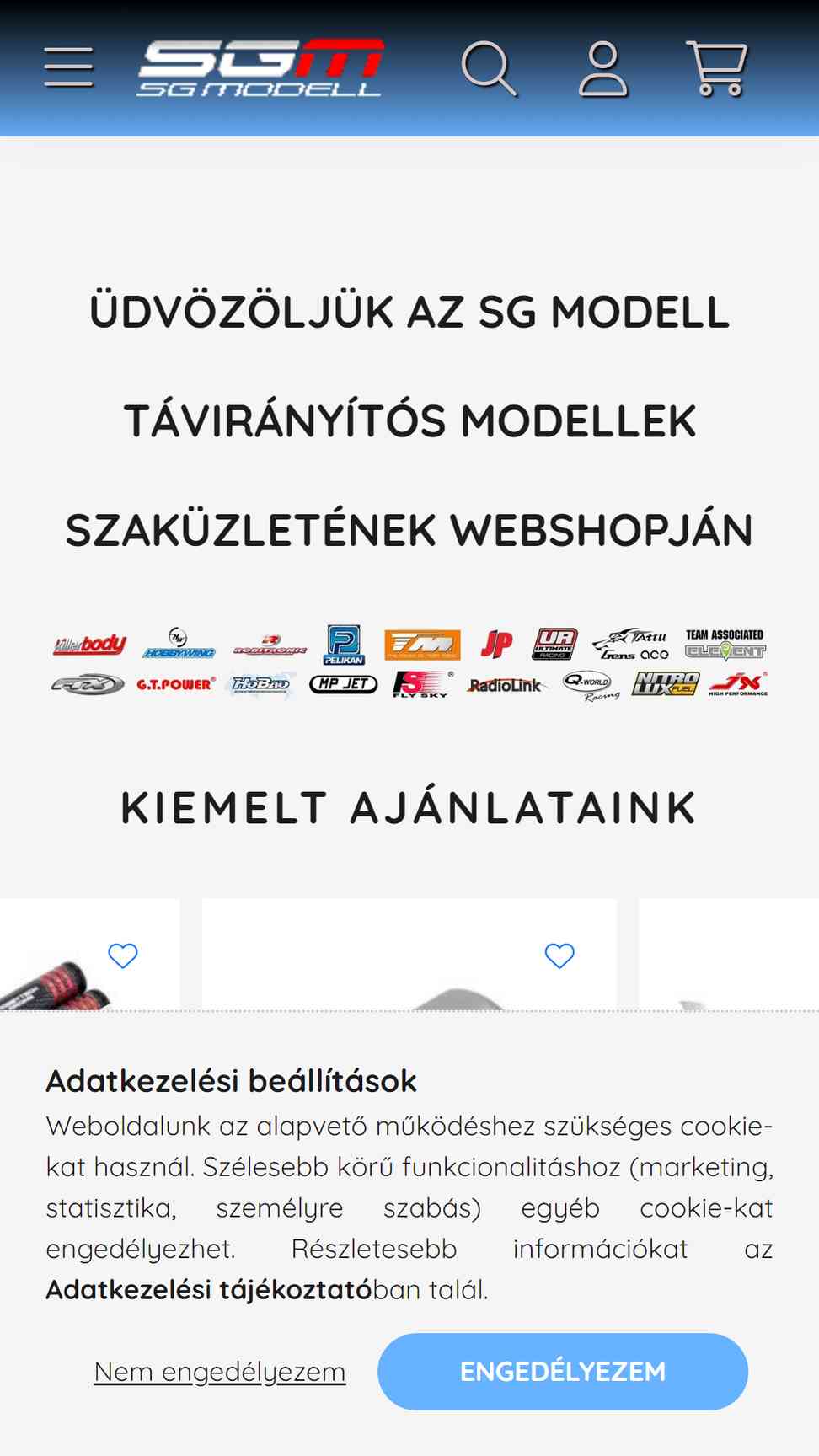This screenshot has width=819, height=1456.
Task: Decline cookies with Nem engedélyezem
Action: 220,1372
